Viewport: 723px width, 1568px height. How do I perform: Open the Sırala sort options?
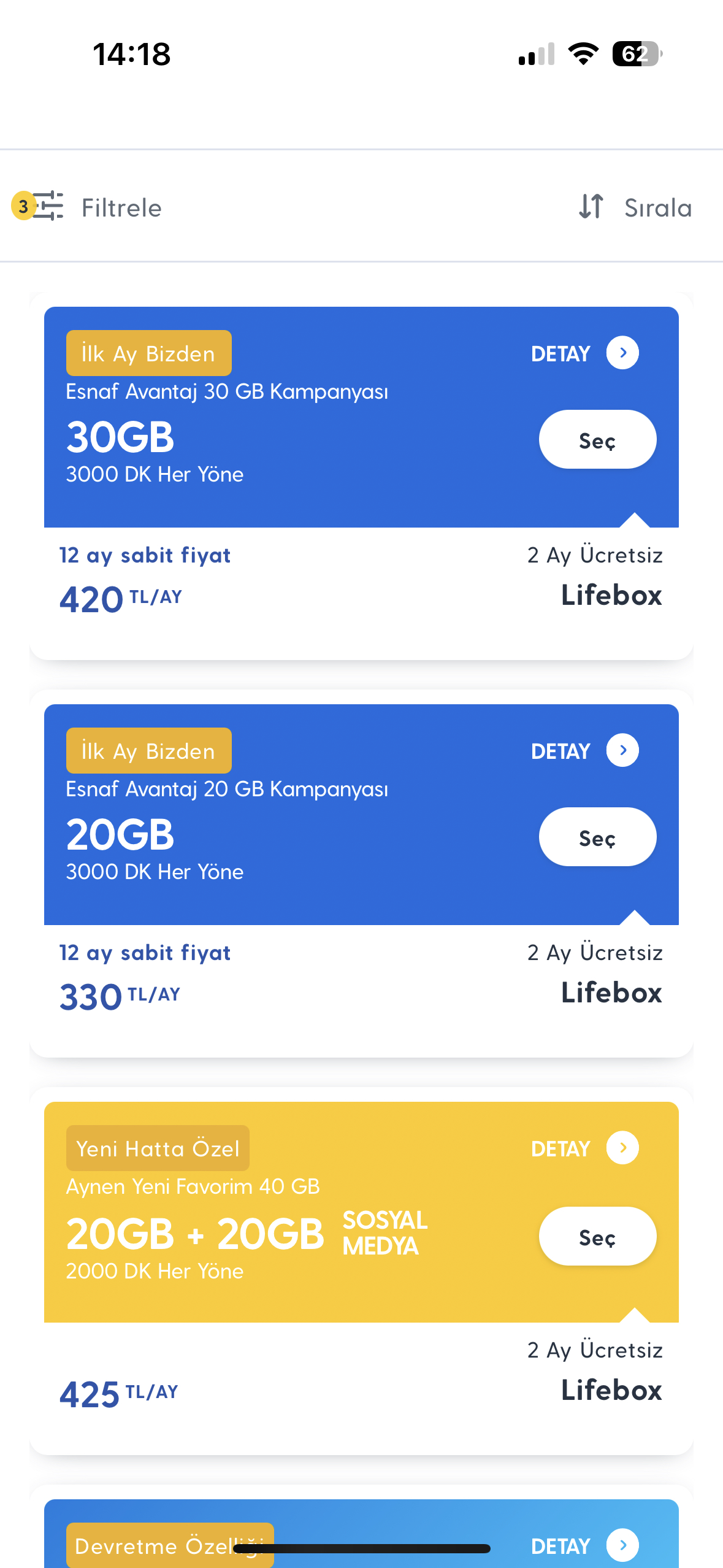click(635, 207)
